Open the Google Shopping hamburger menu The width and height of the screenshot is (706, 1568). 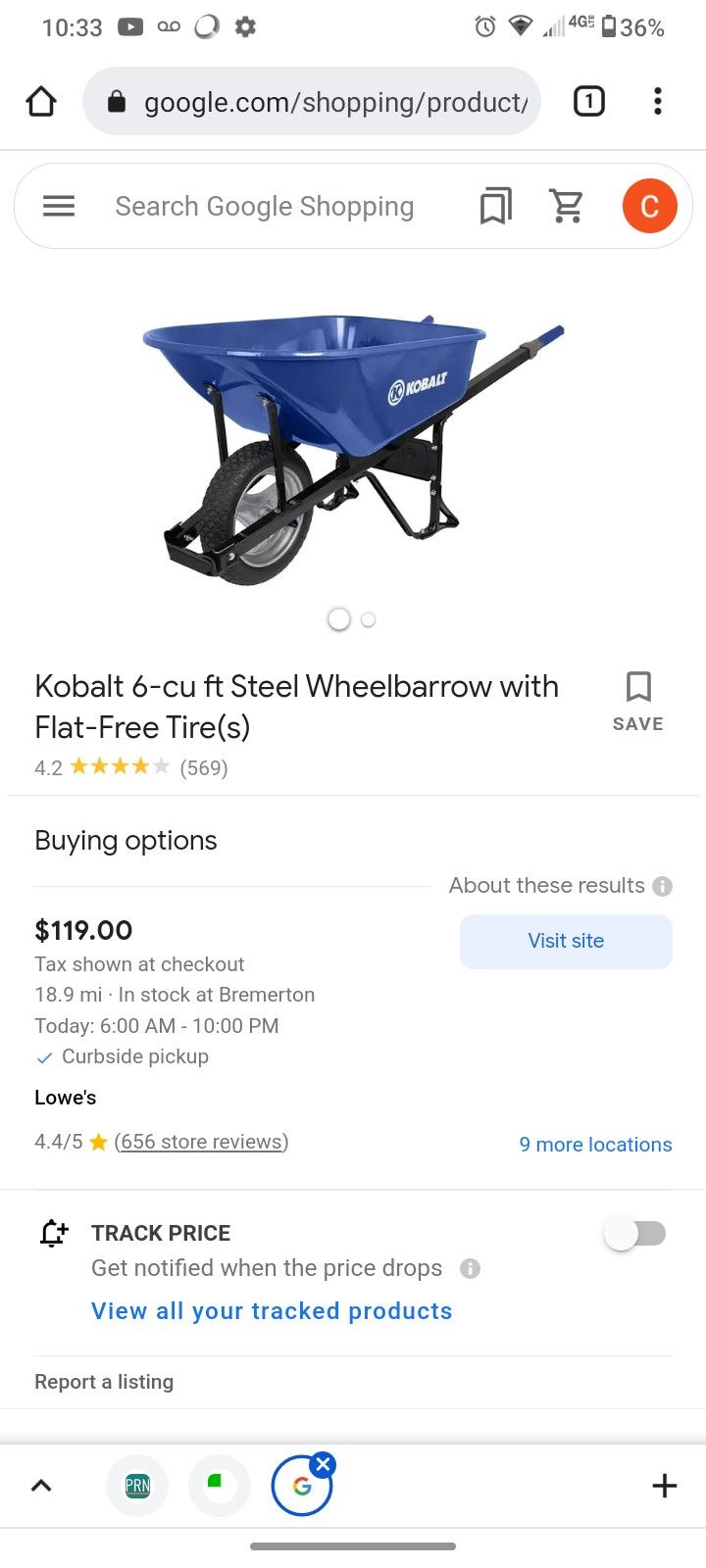point(58,206)
